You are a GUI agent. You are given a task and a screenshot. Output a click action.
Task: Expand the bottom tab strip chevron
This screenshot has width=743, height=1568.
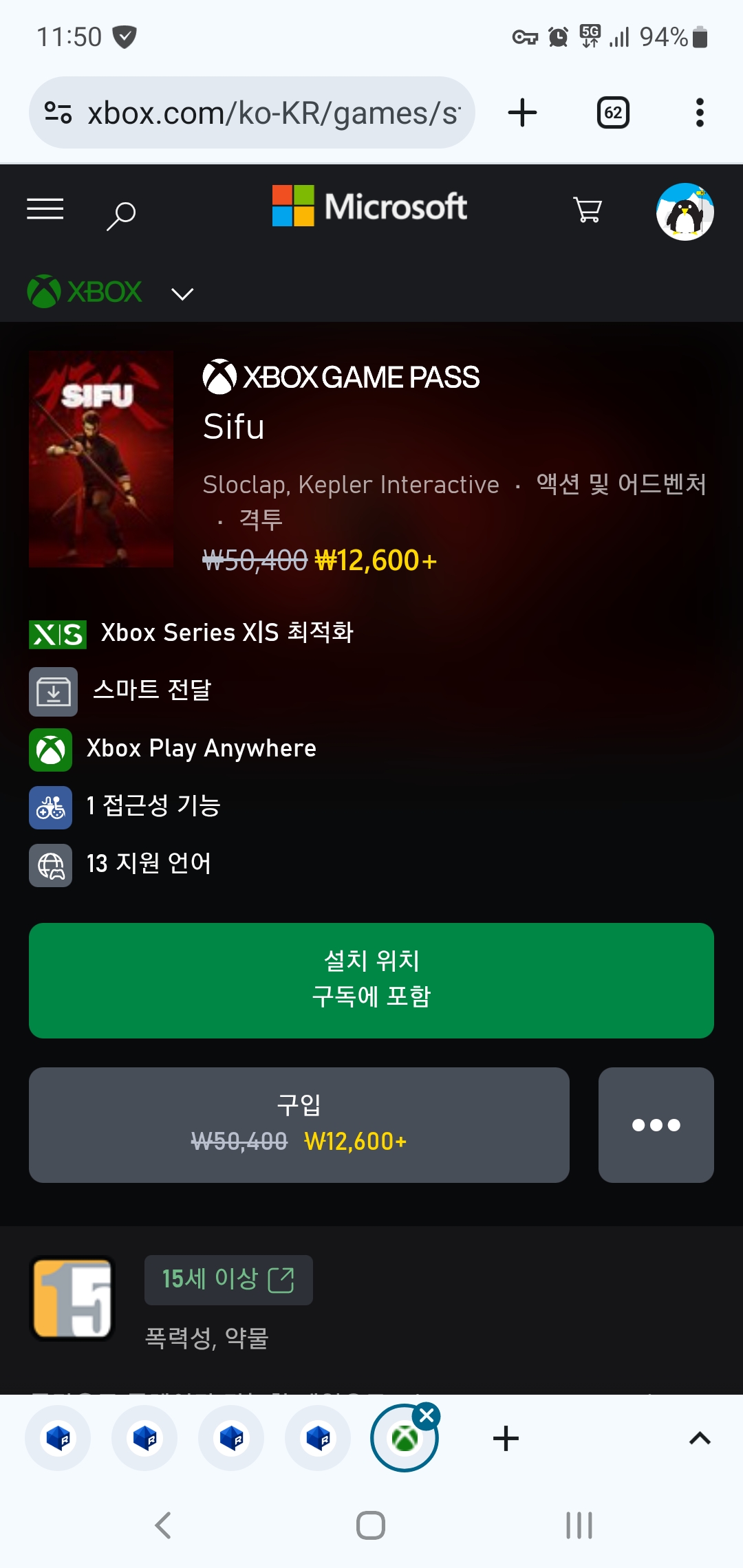700,1438
